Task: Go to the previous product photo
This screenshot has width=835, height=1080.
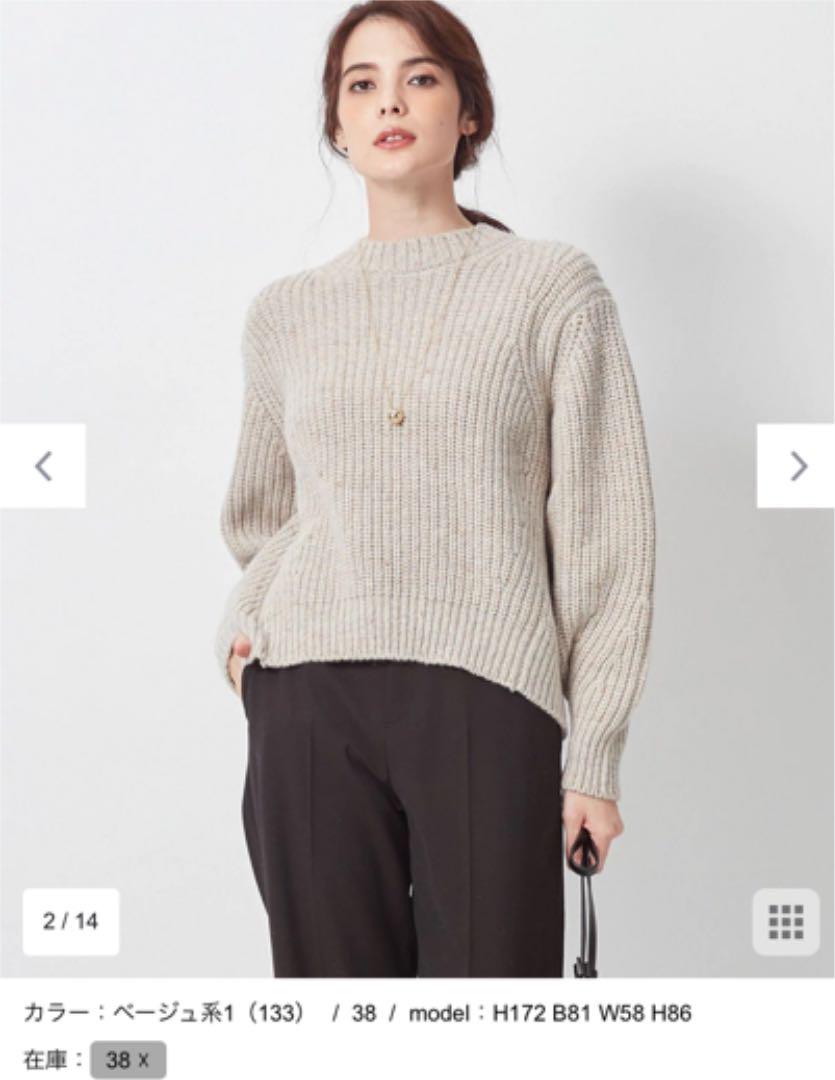Action: coord(43,465)
